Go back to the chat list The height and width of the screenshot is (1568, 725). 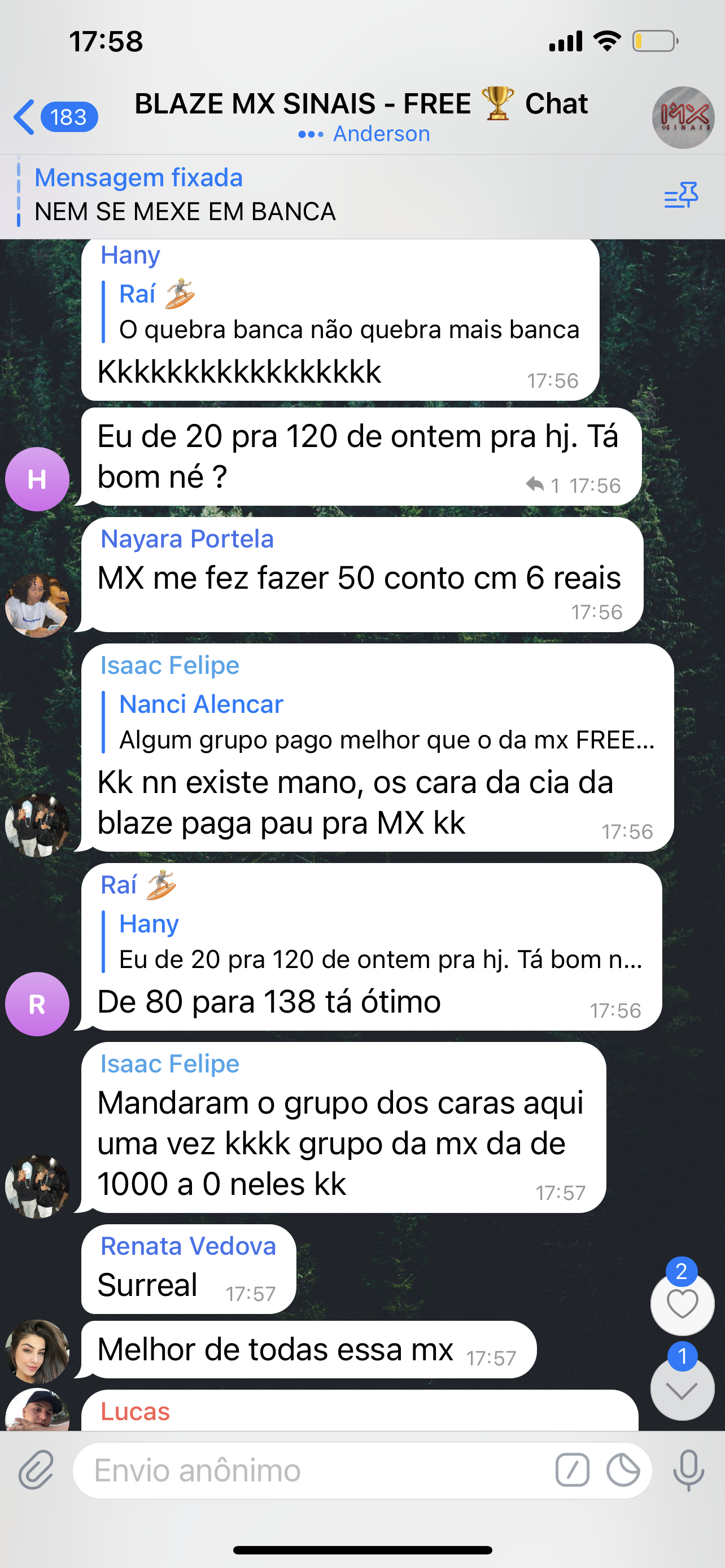click(54, 116)
